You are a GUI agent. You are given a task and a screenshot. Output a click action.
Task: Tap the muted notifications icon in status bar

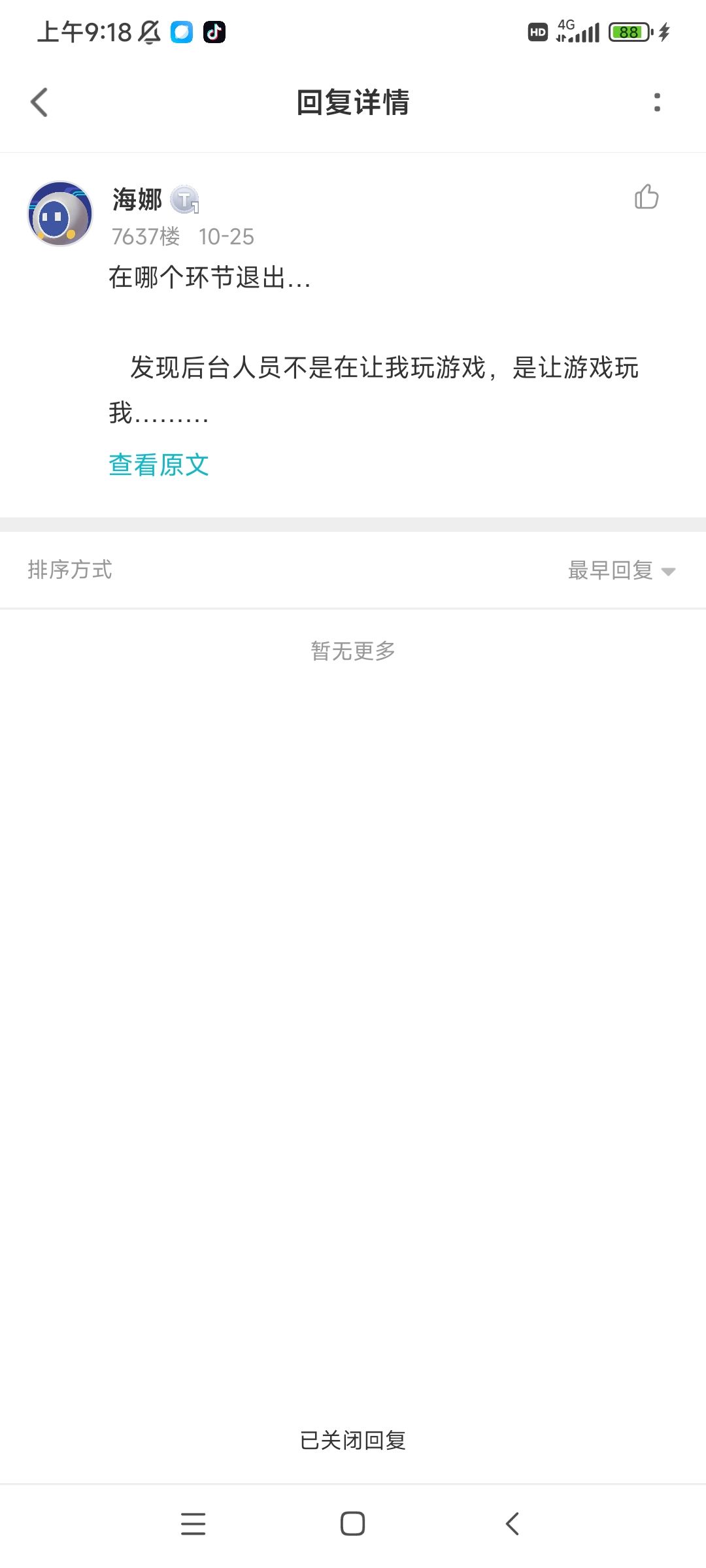pyautogui.click(x=148, y=33)
